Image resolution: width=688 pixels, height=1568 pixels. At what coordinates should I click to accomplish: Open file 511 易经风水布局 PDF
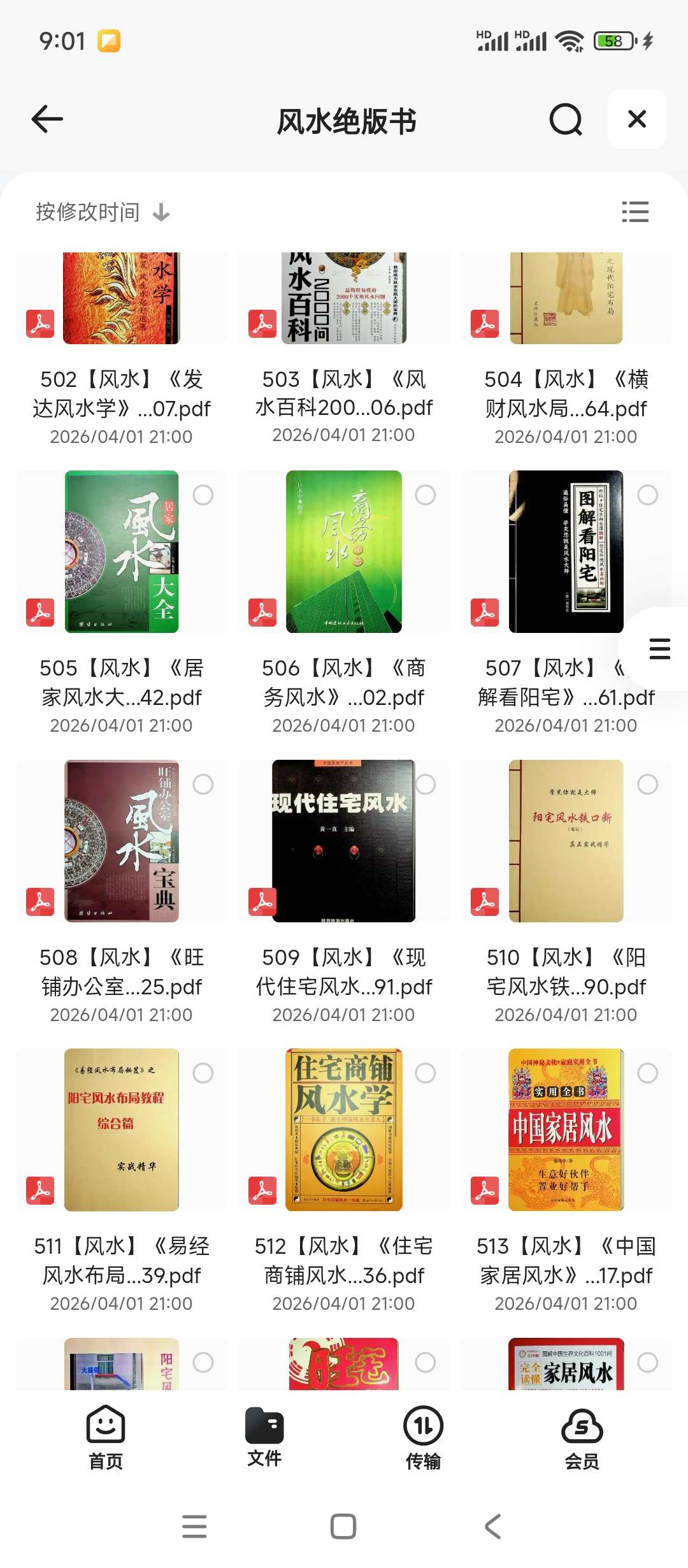(121, 1130)
